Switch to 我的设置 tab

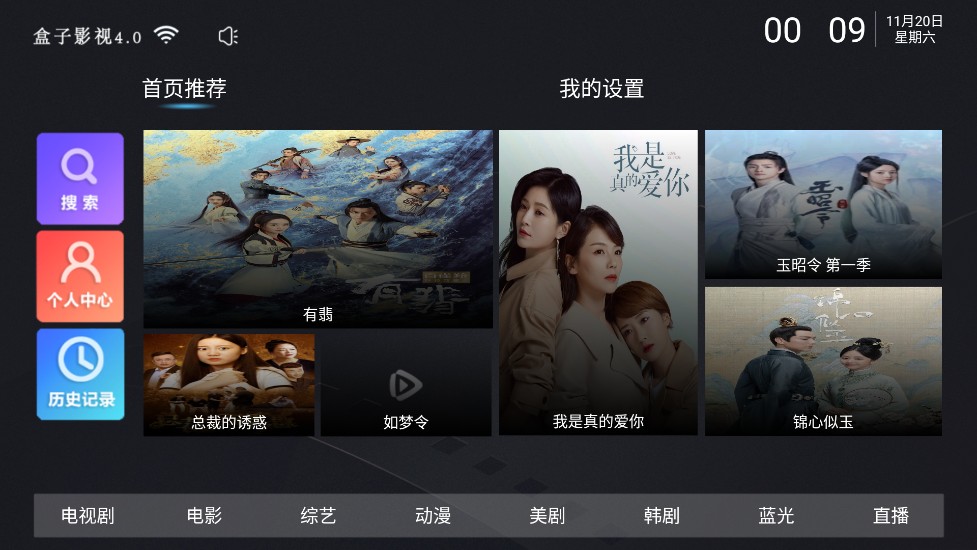tap(601, 89)
